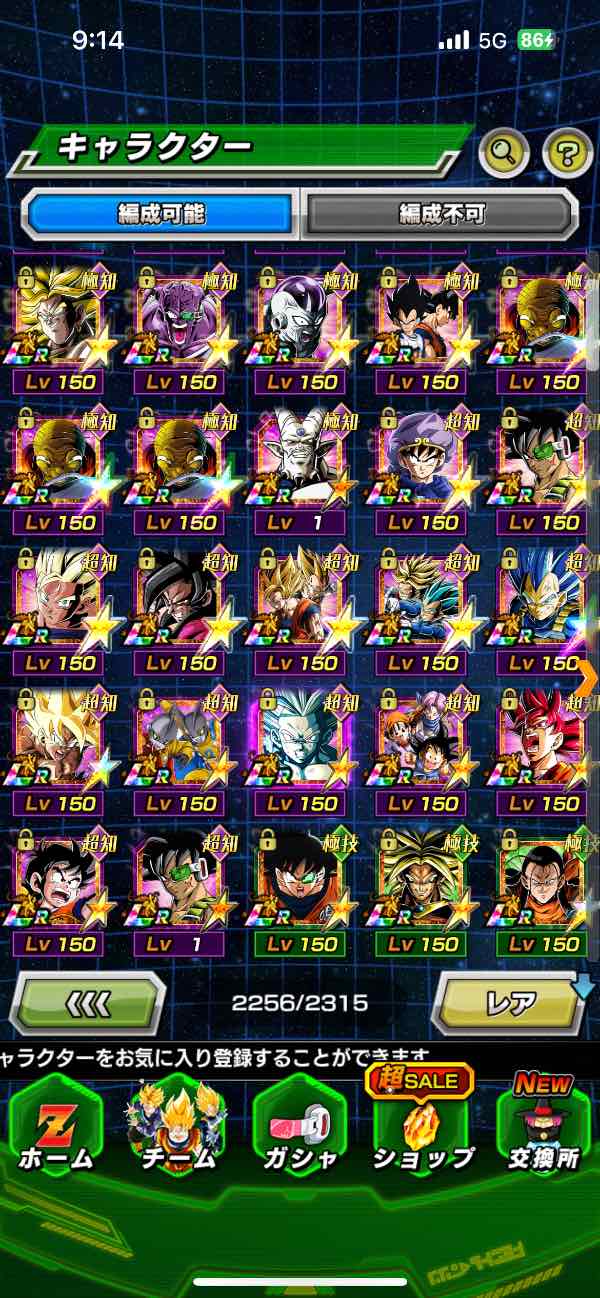Viewport: 600px width, 1298px height.
Task: Open the ガシャ menu
Action: [x=299, y=1128]
